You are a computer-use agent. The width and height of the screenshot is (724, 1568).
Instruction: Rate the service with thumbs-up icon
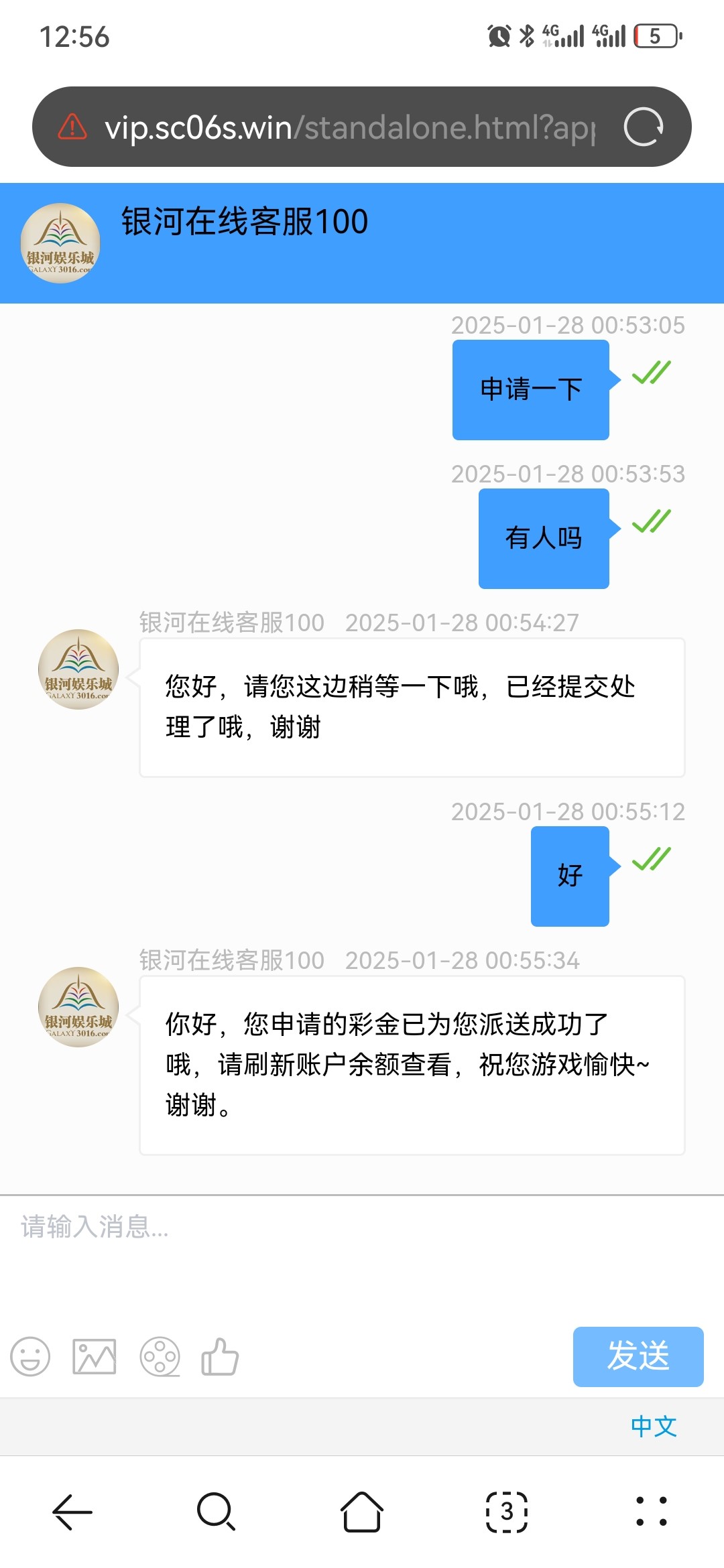click(x=220, y=1357)
